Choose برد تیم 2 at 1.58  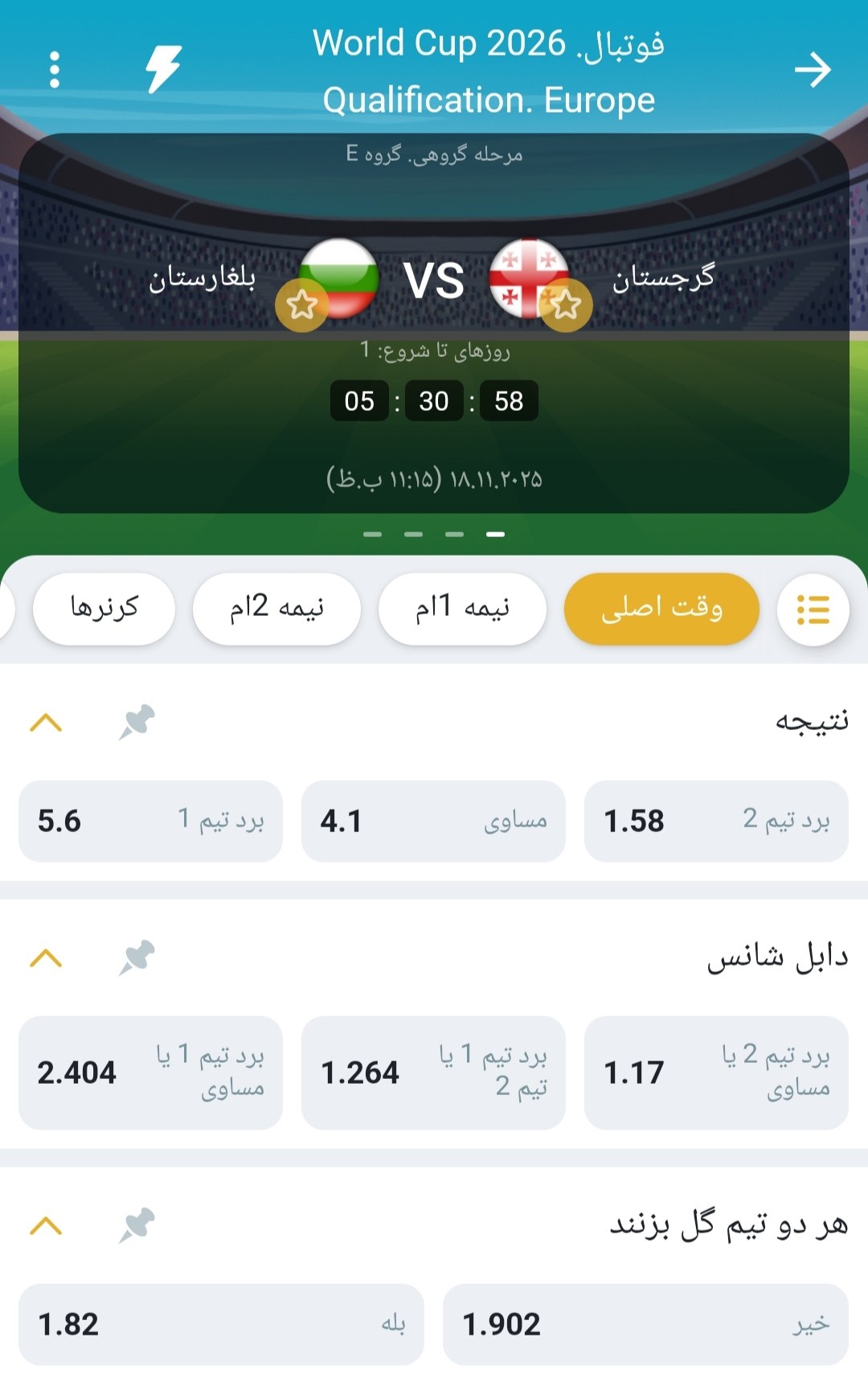(716, 821)
